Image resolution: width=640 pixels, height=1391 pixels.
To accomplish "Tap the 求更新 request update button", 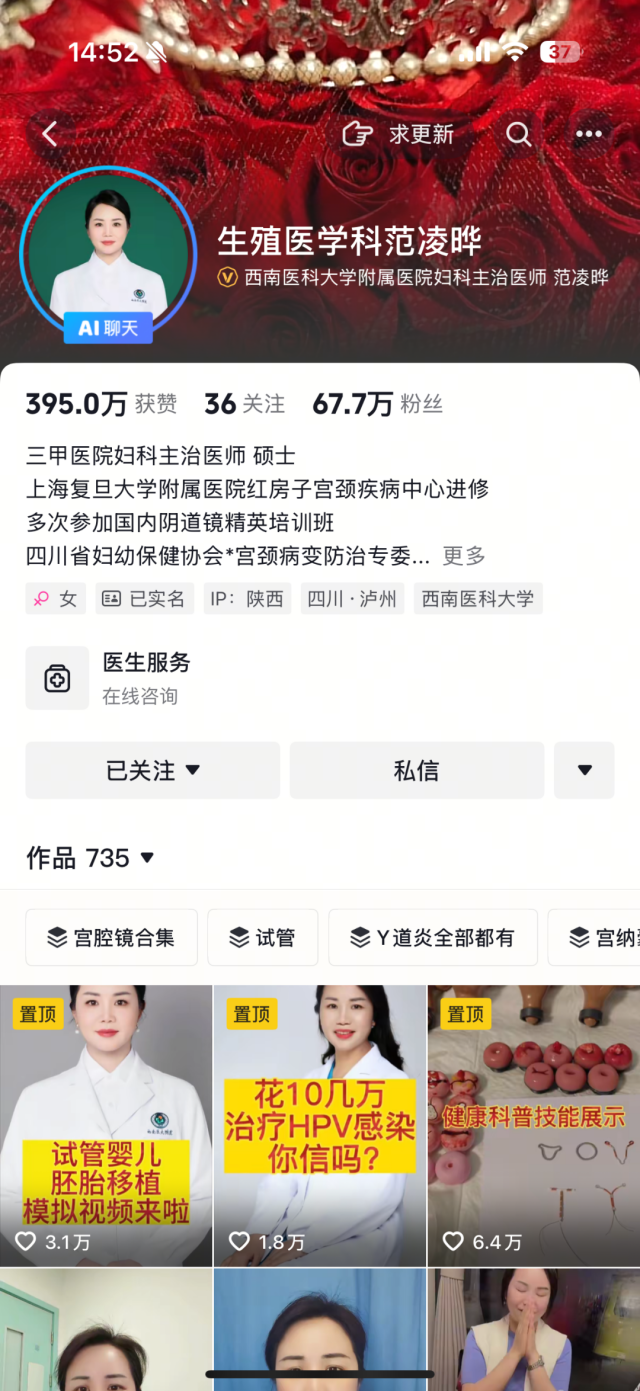I will (x=398, y=134).
